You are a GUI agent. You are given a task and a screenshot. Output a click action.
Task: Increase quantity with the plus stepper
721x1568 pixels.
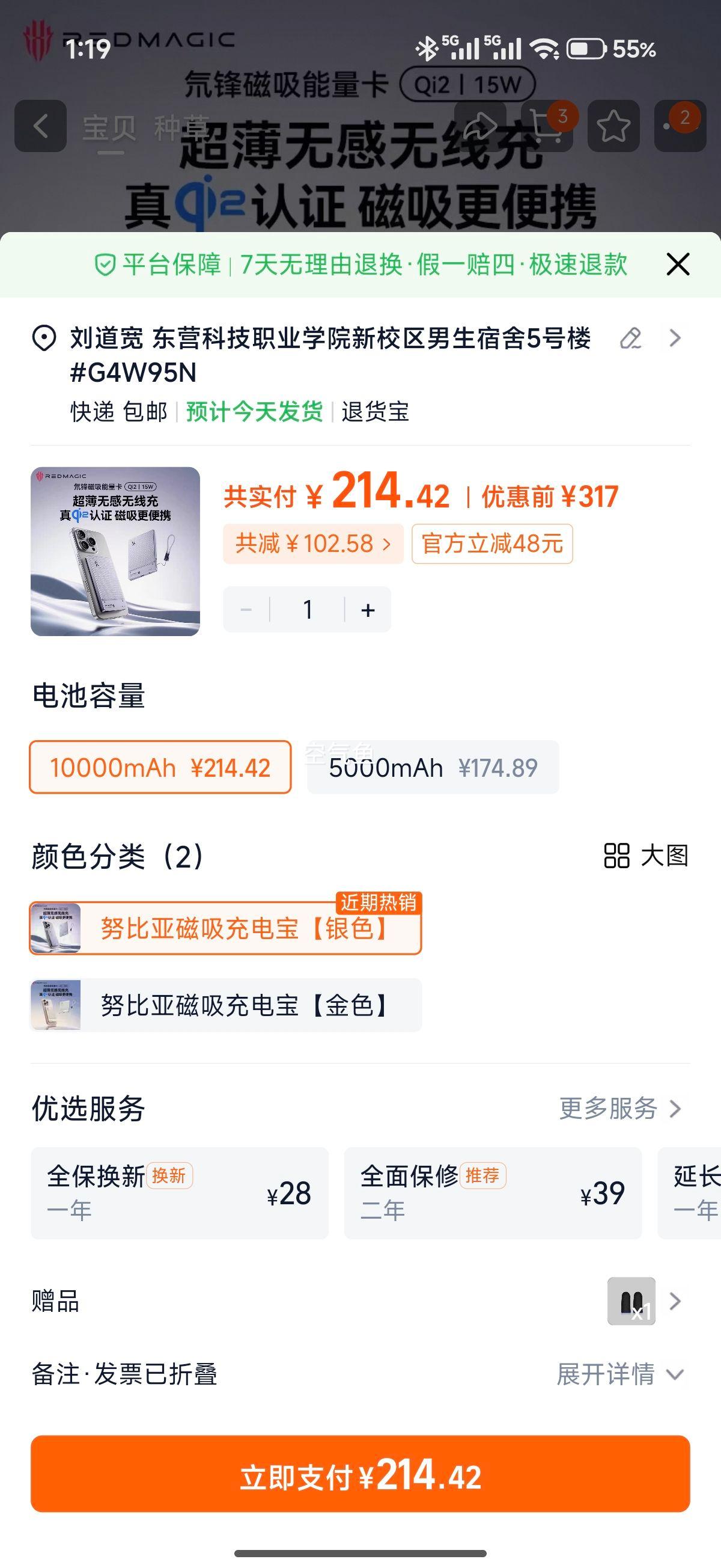pyautogui.click(x=369, y=608)
